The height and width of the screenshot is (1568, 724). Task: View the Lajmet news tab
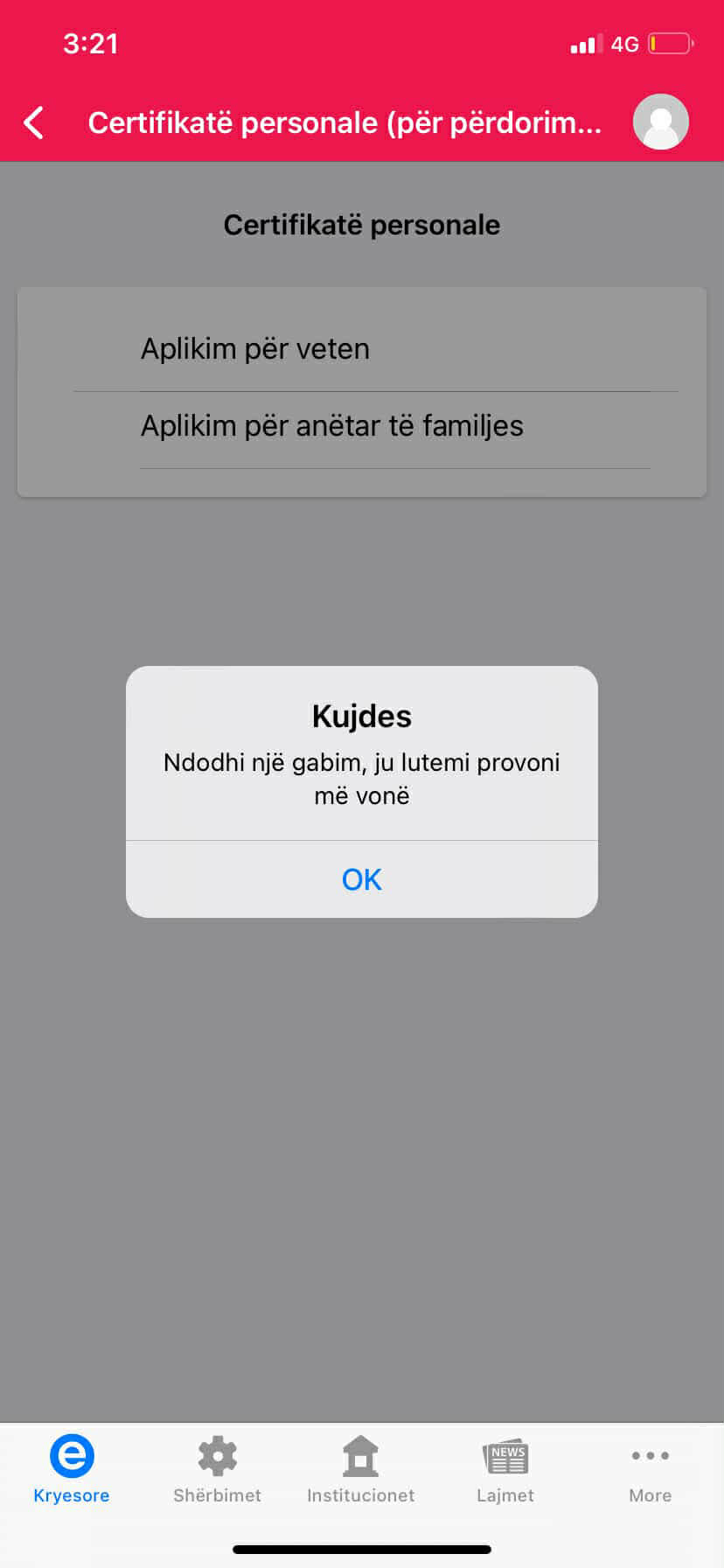click(x=505, y=1470)
